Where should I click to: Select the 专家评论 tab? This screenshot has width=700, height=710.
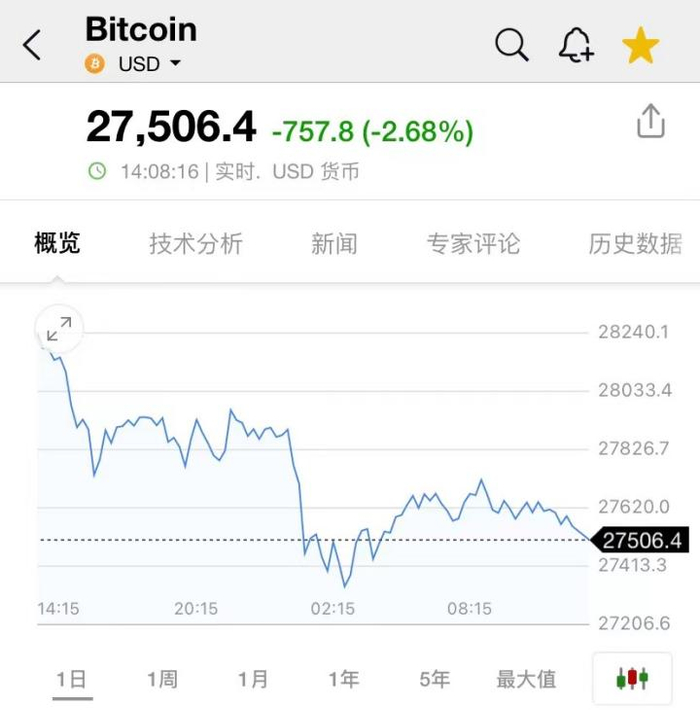point(474,243)
